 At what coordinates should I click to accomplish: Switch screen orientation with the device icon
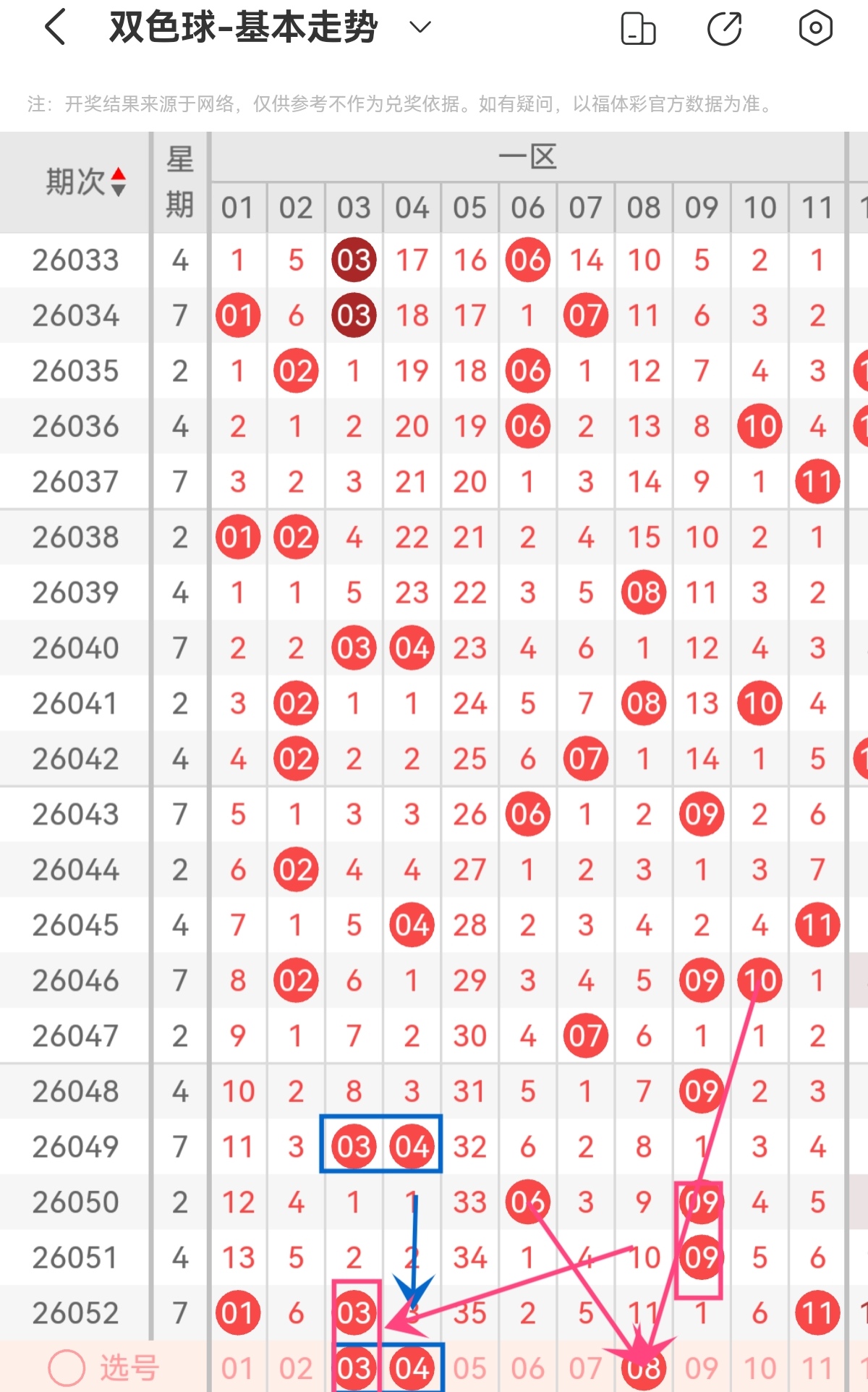pos(638,28)
